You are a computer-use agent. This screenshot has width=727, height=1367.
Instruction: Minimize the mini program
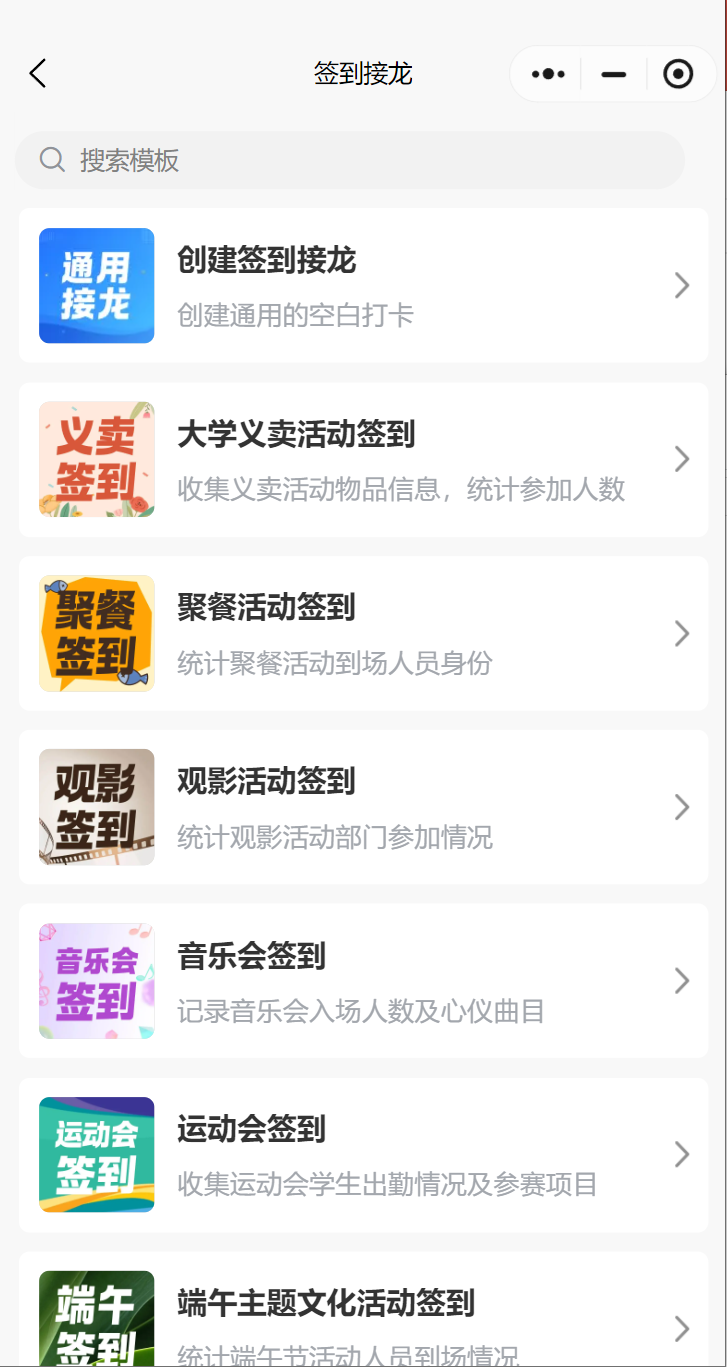pyautogui.click(x=613, y=74)
